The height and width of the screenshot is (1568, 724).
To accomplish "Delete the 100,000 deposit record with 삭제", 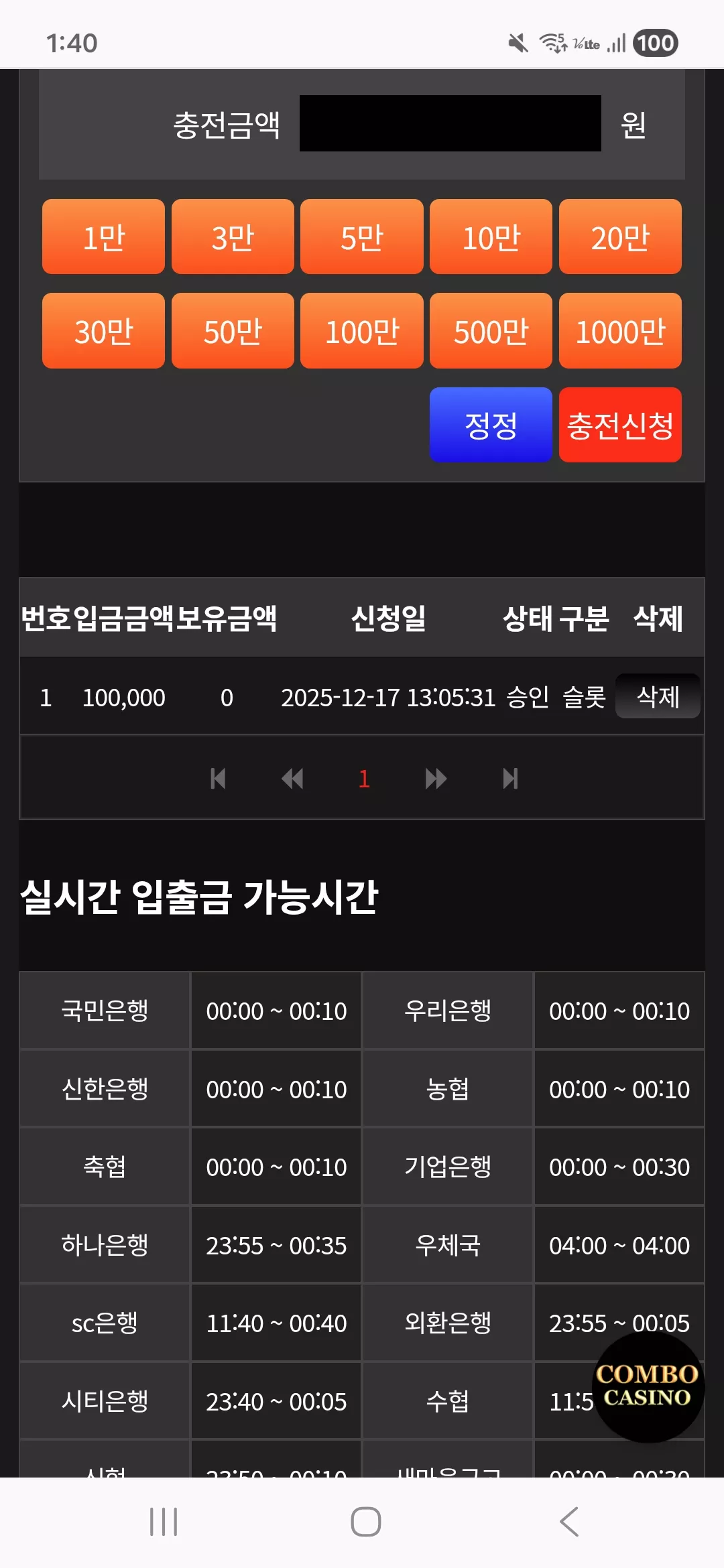I will pos(658,696).
